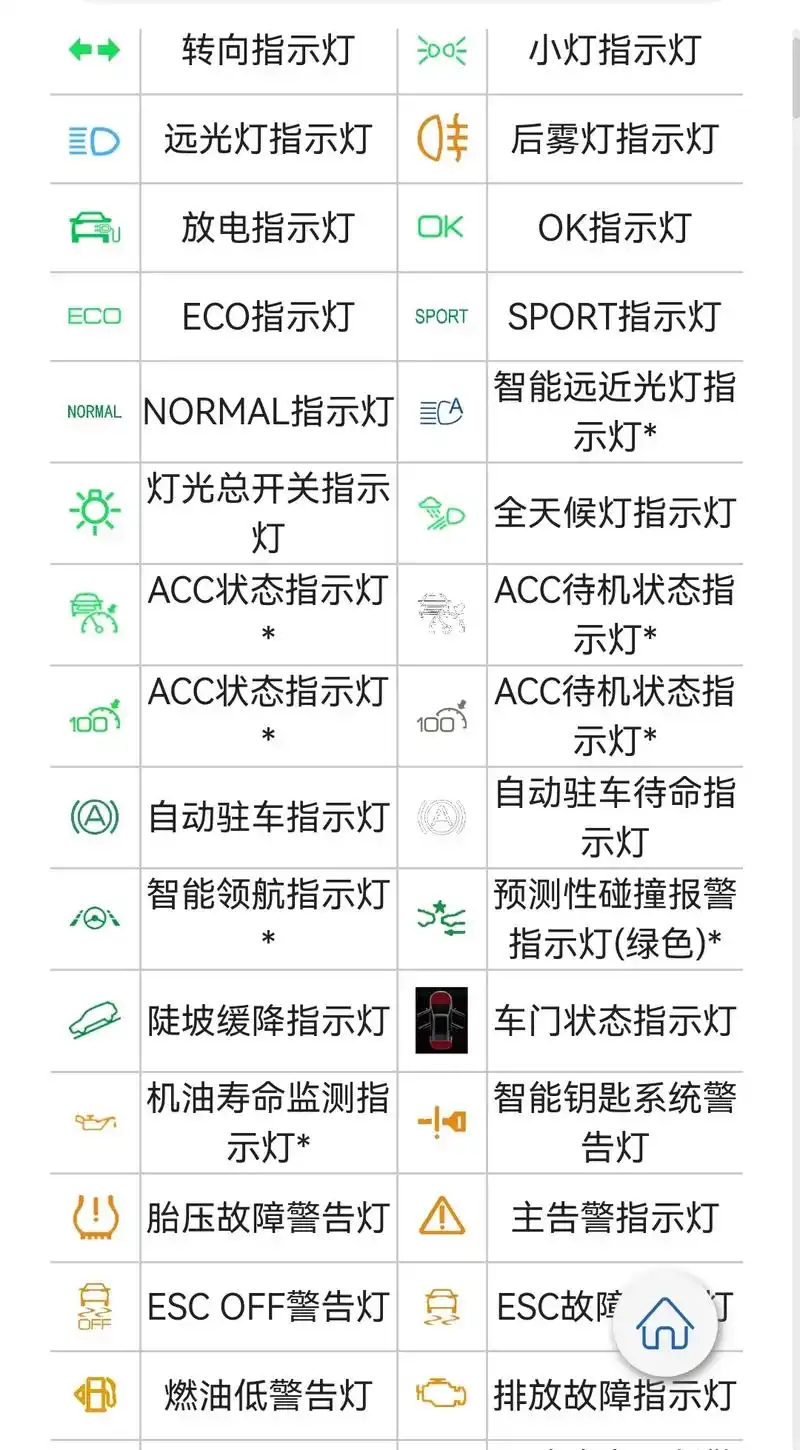Click the SPORT indicator icon
The width and height of the screenshot is (800, 1450).
440,317
